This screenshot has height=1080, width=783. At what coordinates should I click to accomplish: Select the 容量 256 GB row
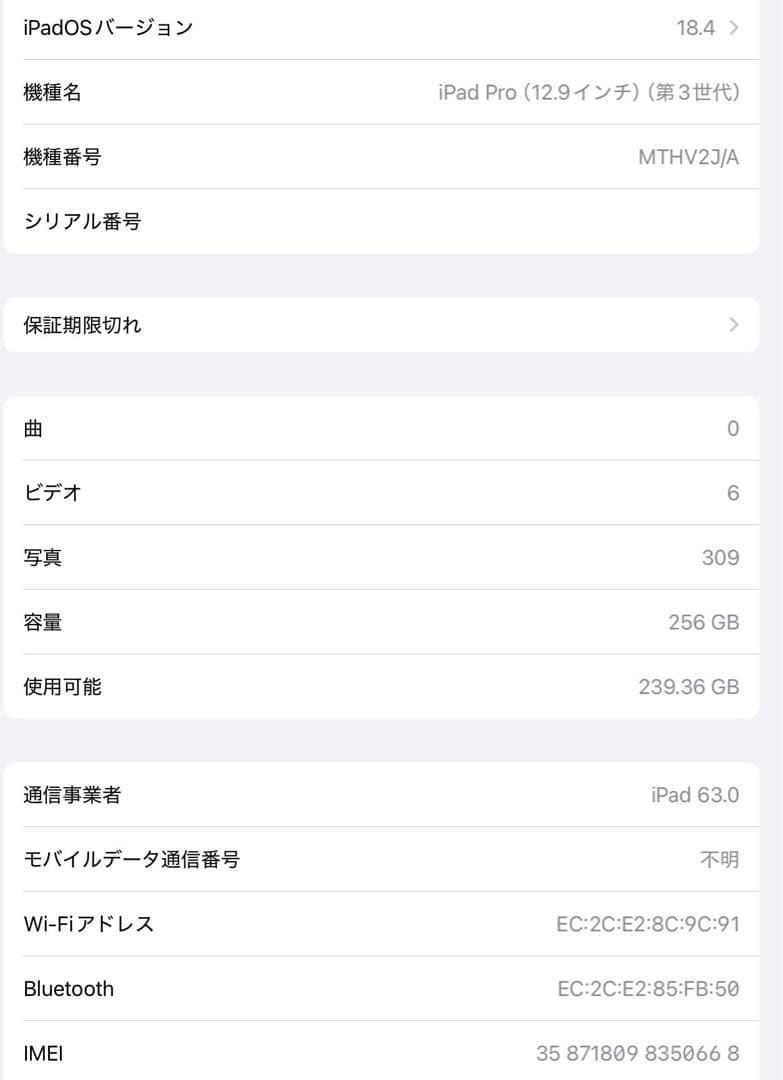(390, 621)
